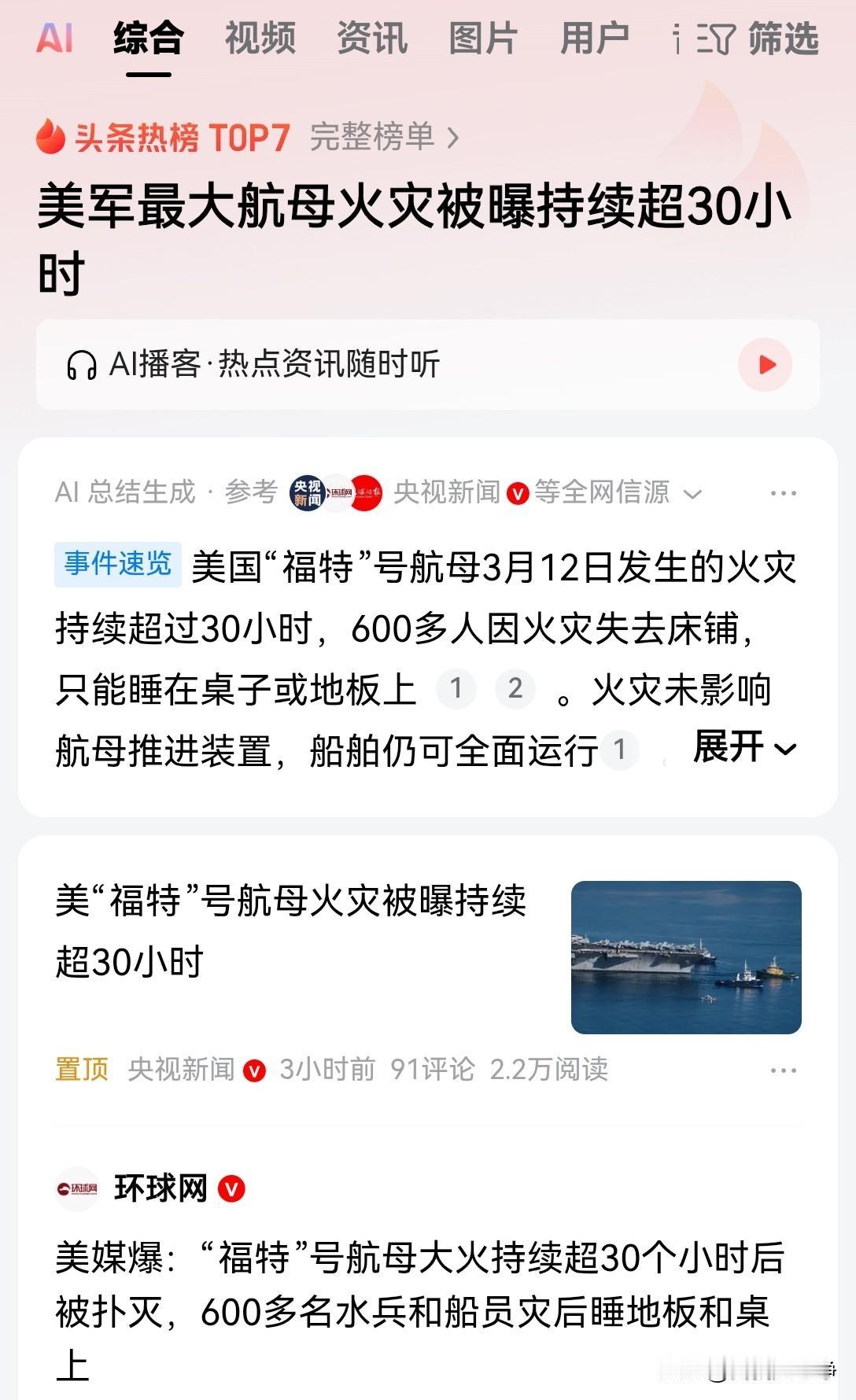Open the 用户 section
This screenshot has height=1400, width=856.
coord(596,39)
